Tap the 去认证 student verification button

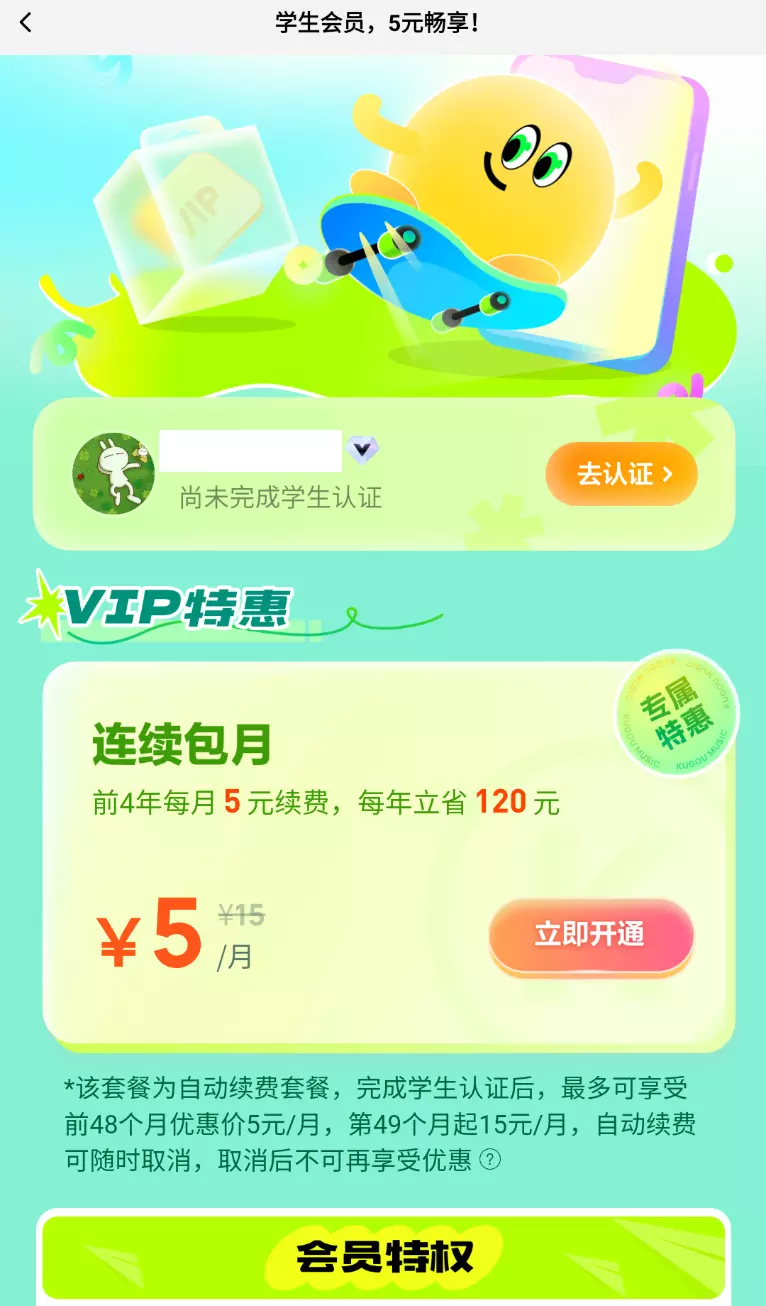621,474
